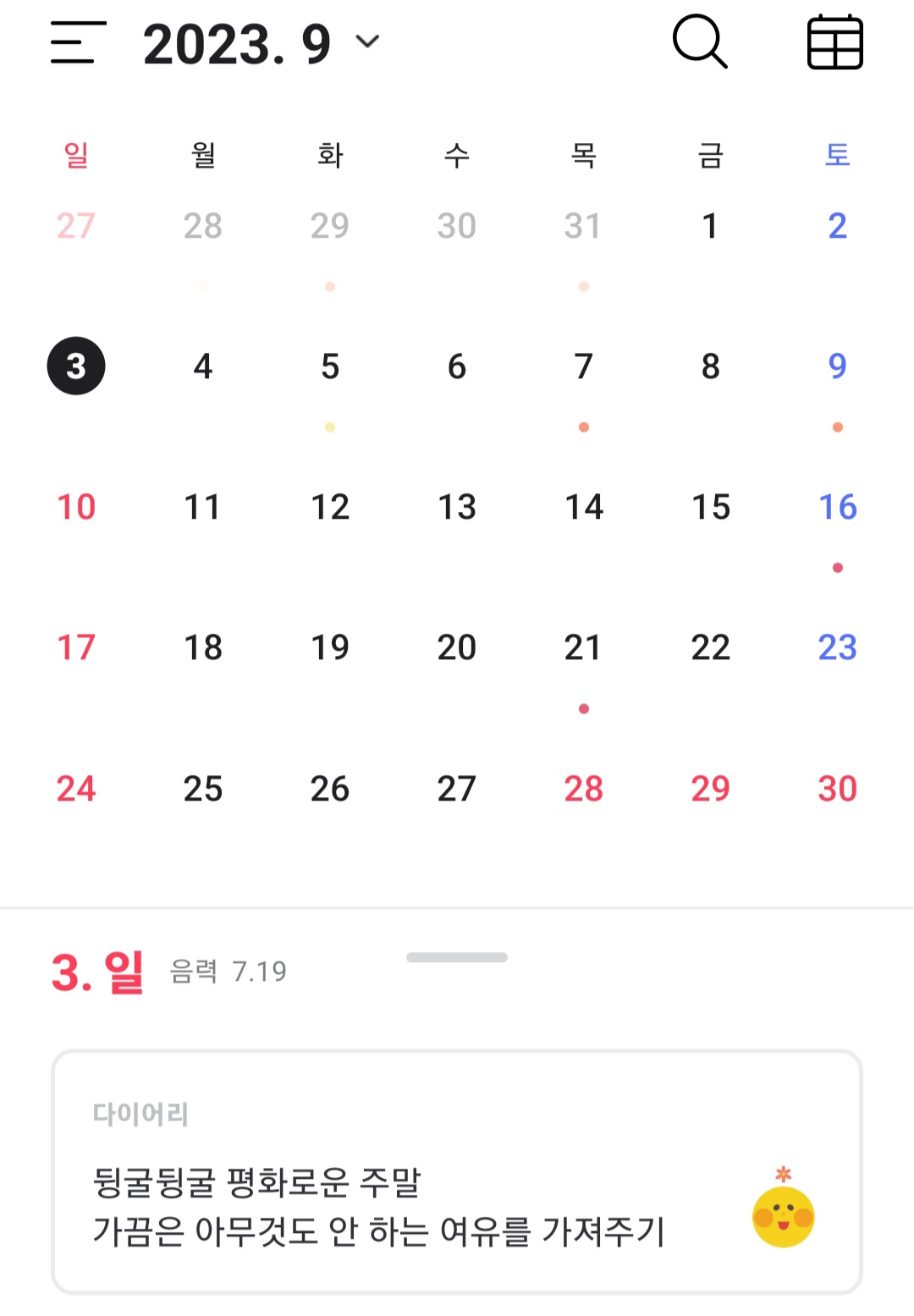Select September 5 on calendar

(330, 367)
